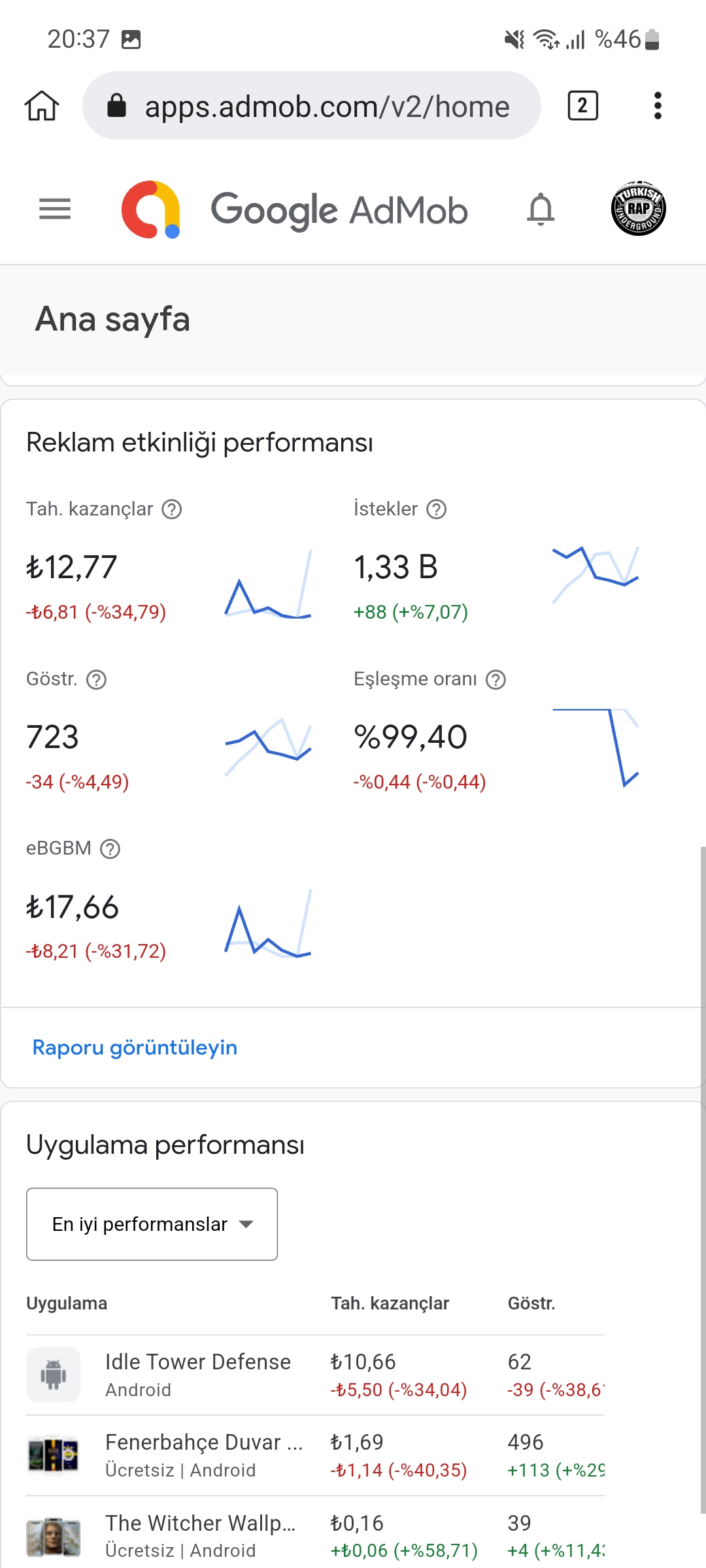Open the browser overflow menu
Screen dimensions: 706x1568
click(x=658, y=106)
